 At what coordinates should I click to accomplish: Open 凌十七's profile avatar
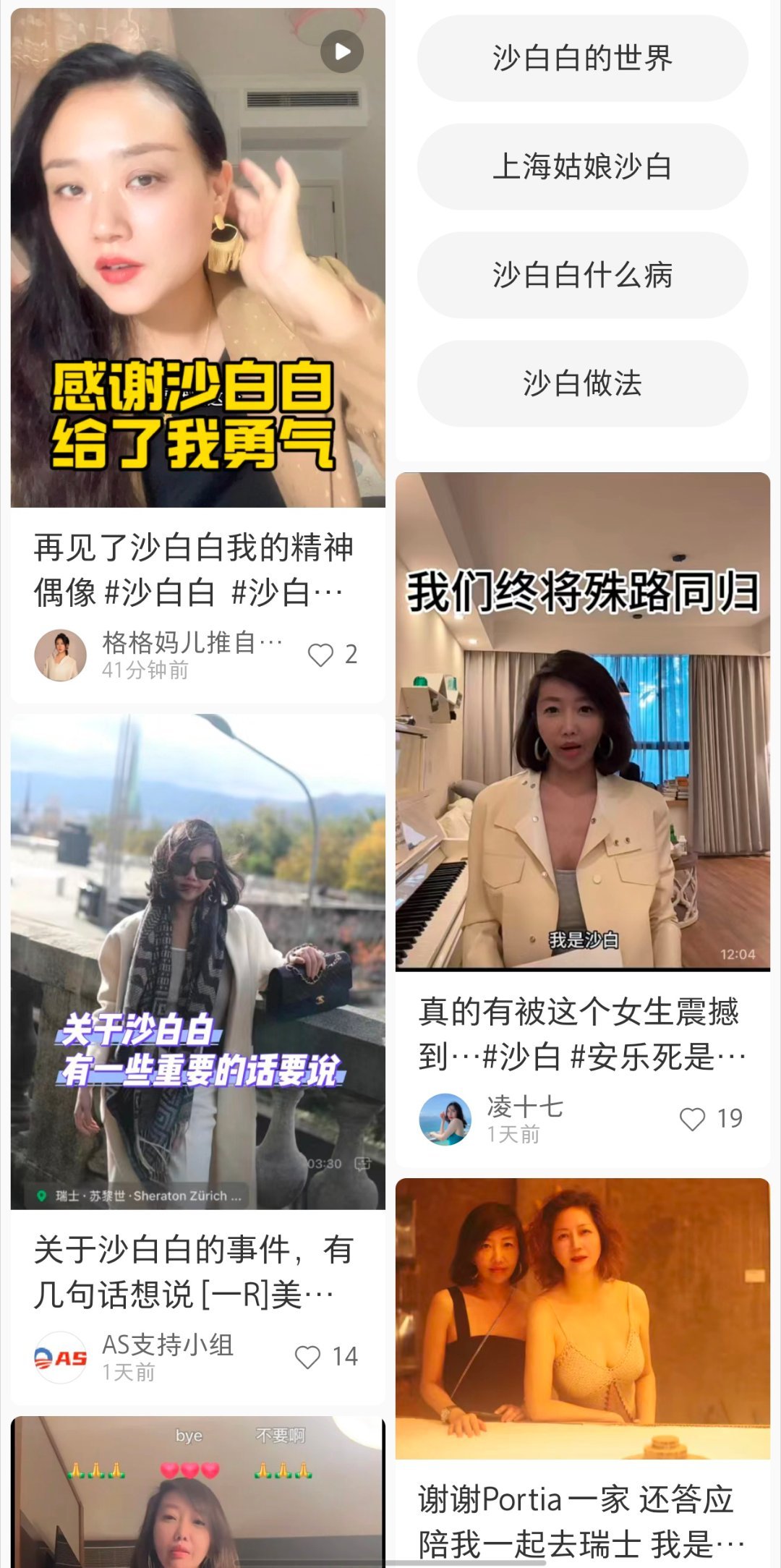tap(445, 1120)
